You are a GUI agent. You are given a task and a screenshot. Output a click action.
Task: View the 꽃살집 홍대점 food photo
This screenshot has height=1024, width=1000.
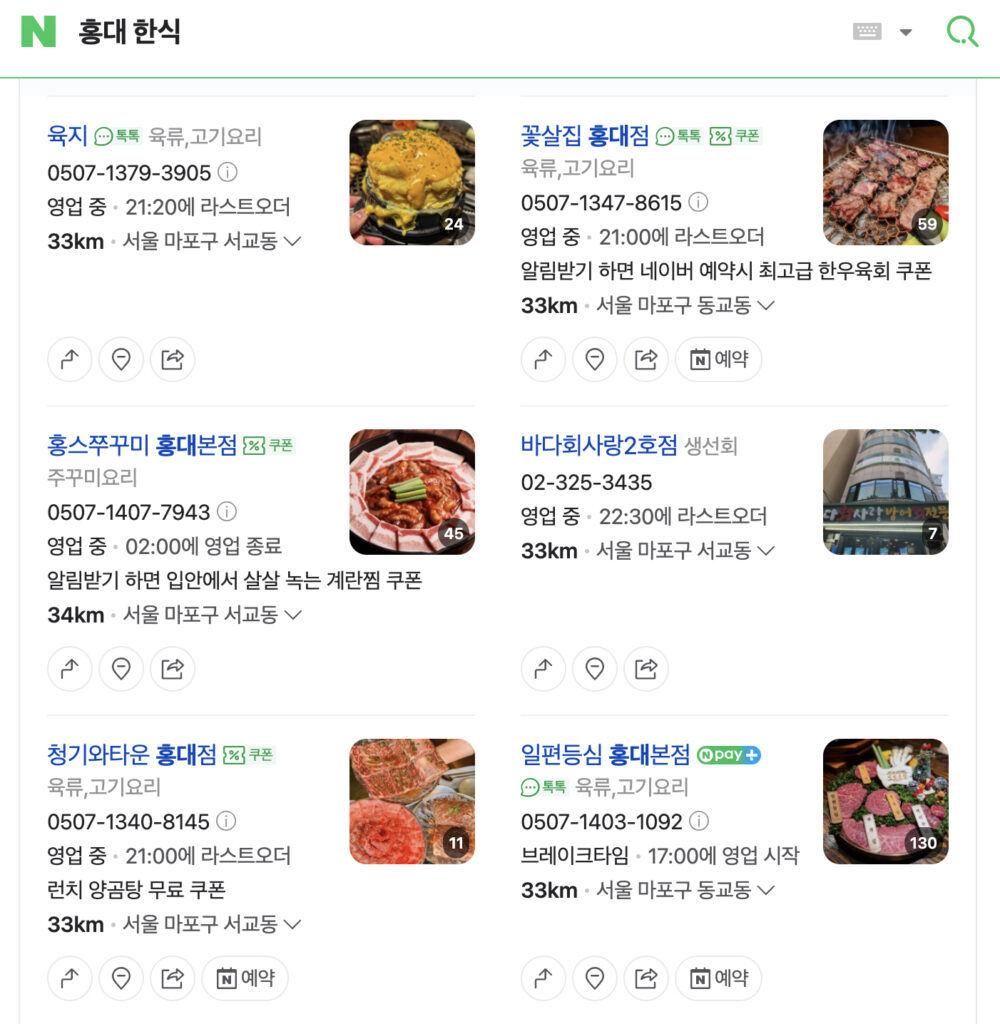point(885,182)
